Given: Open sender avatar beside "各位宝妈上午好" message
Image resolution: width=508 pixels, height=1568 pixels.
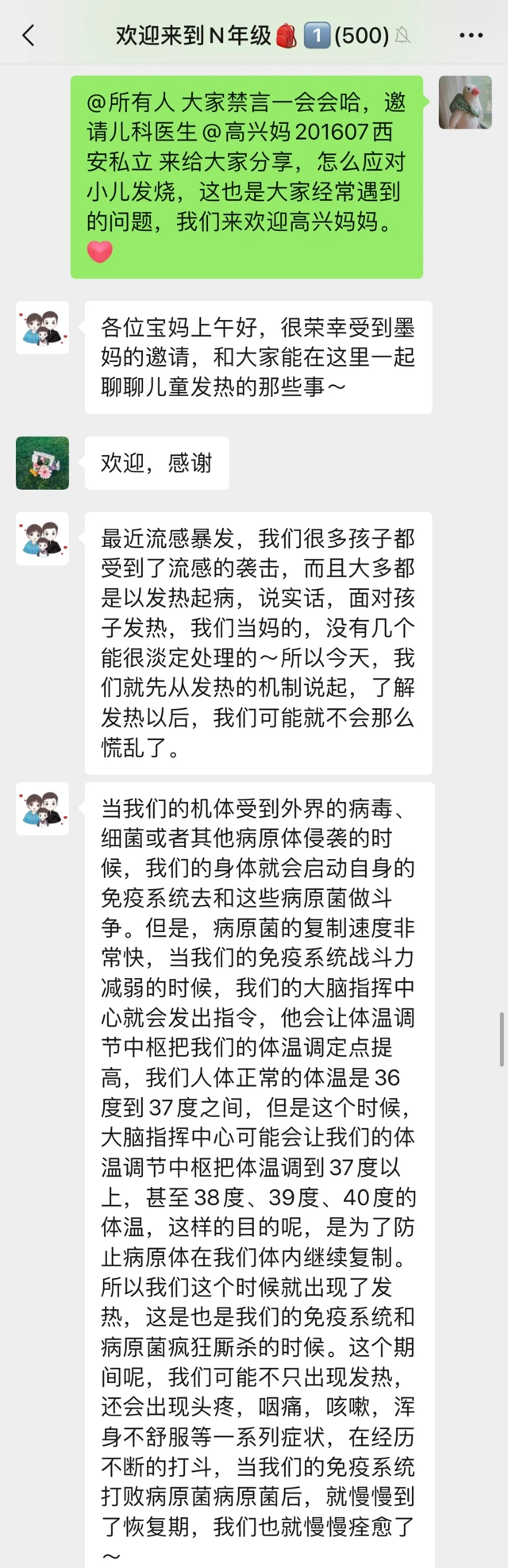Looking at the screenshot, I should pyautogui.click(x=42, y=327).
